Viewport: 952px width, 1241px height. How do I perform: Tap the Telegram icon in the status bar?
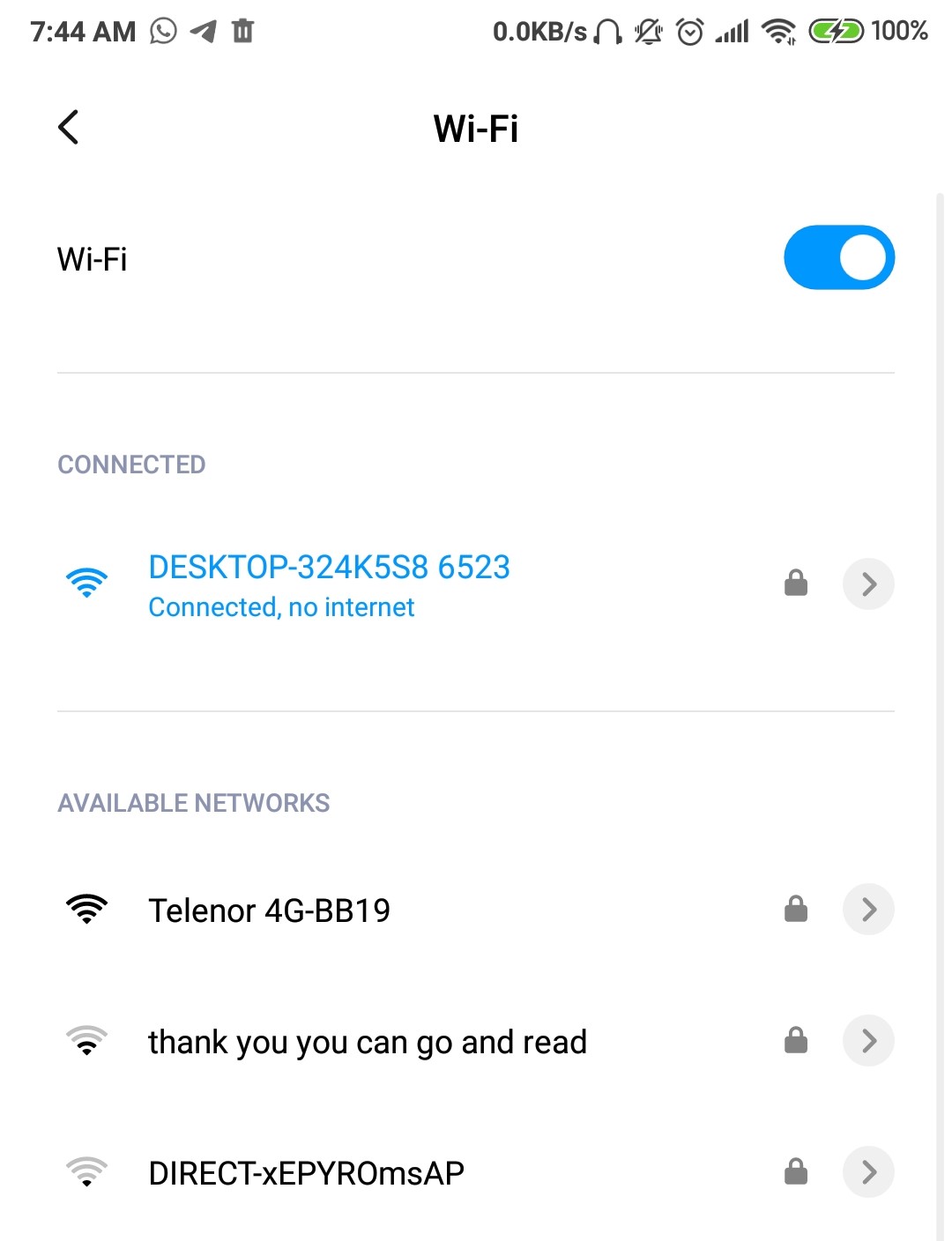[x=204, y=30]
